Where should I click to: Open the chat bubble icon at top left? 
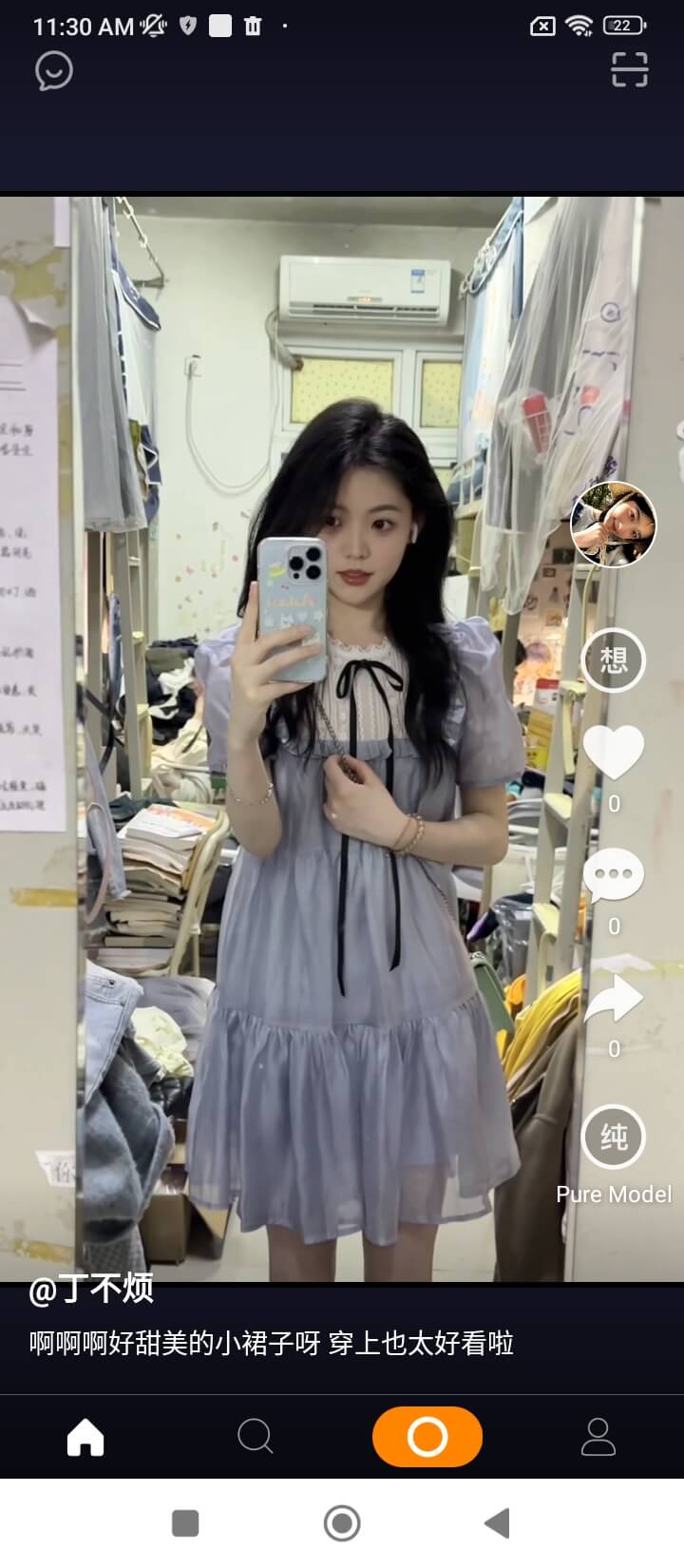point(54,71)
